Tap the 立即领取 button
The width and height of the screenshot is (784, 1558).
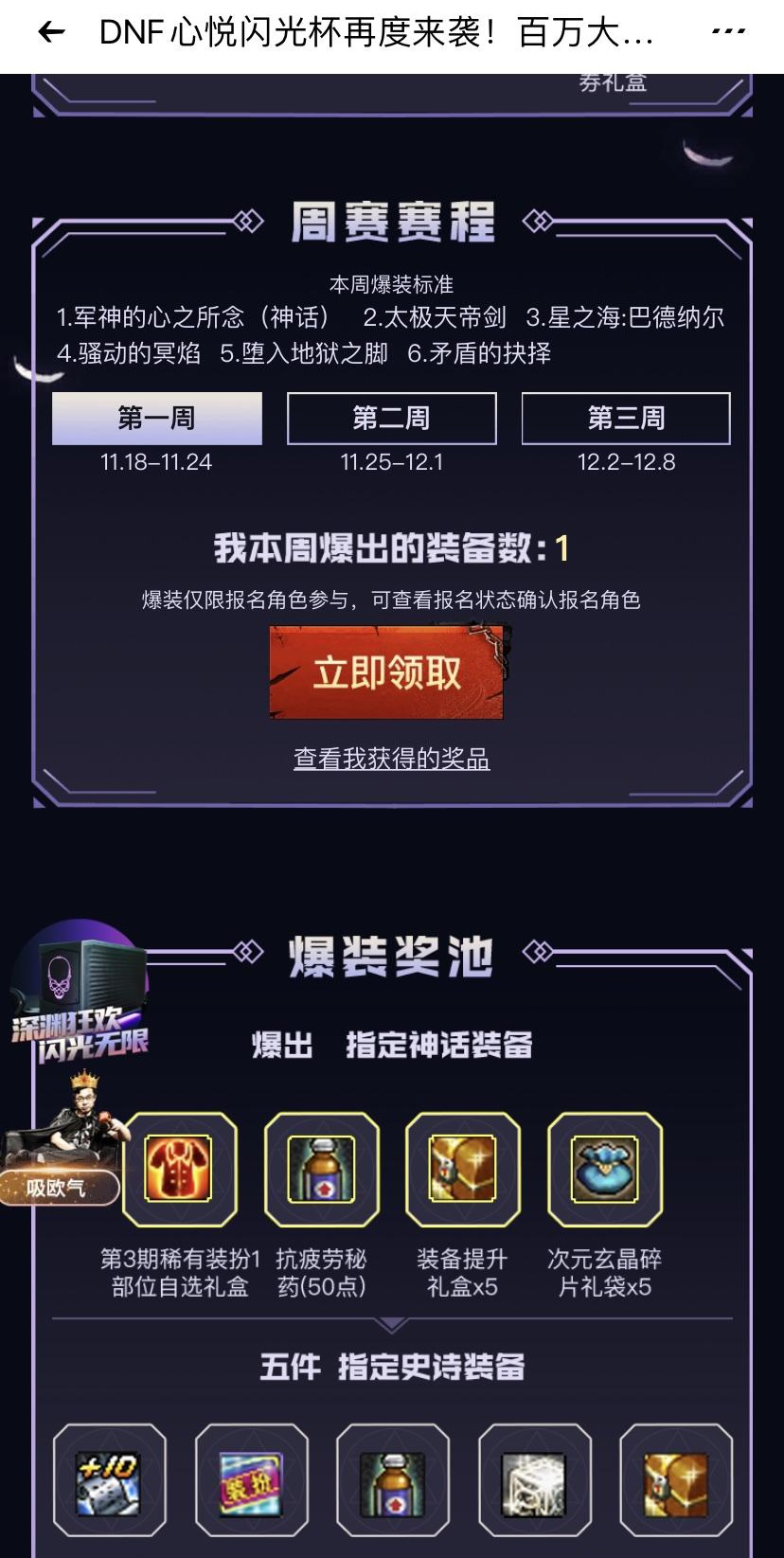coord(386,673)
